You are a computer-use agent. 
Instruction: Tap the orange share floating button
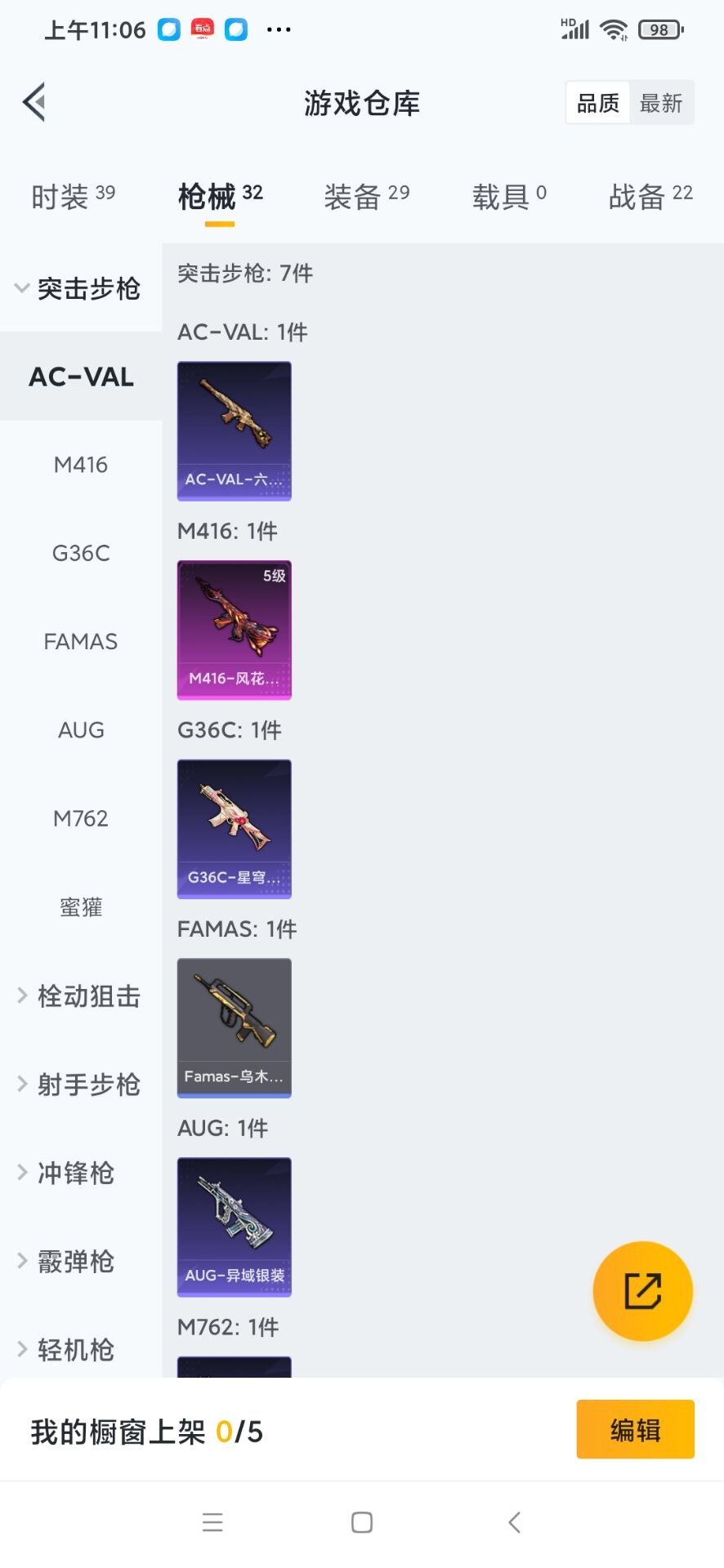coord(642,1291)
